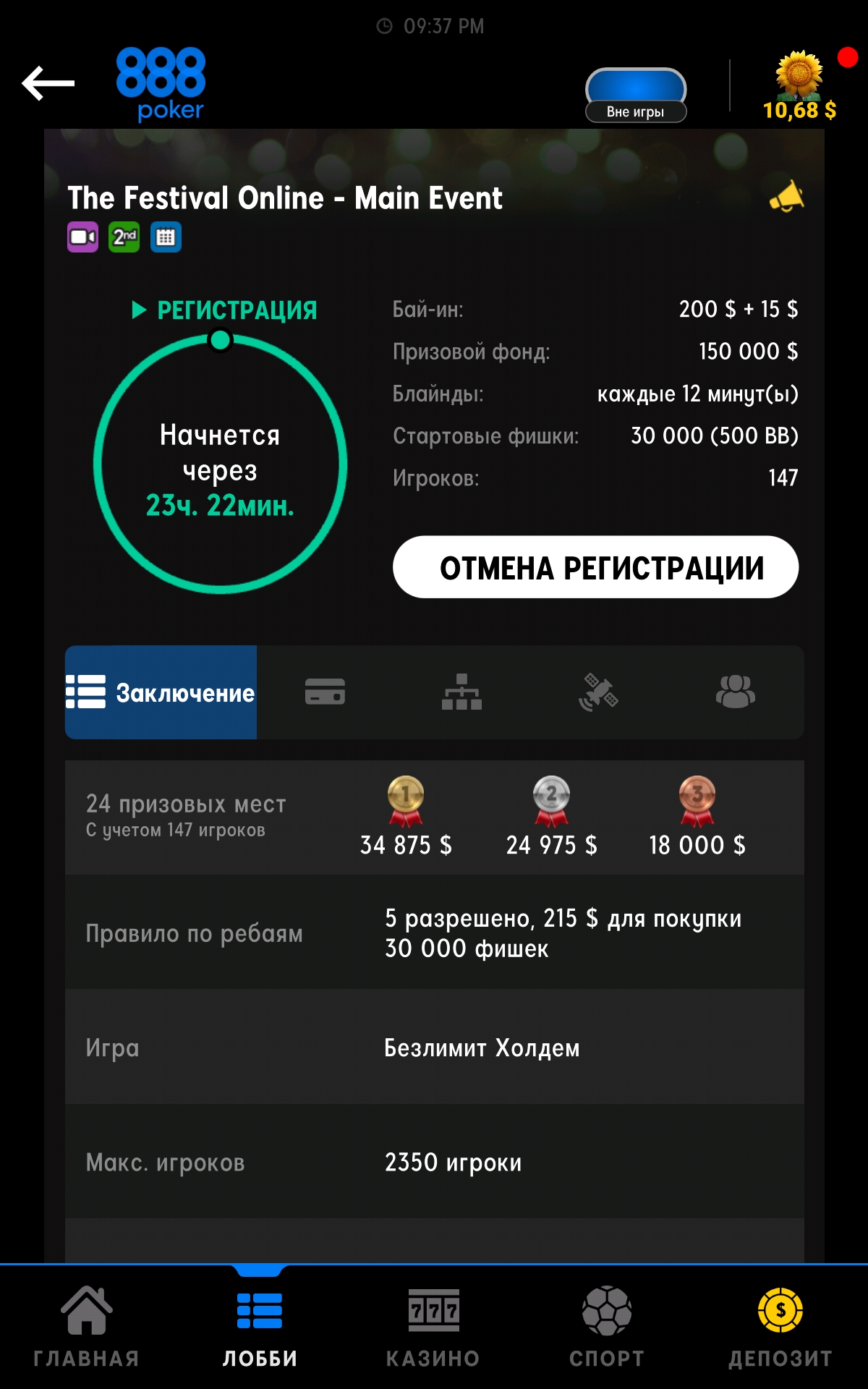
Task: Cancel registration with 'Отмена регистрации'
Action: point(595,567)
